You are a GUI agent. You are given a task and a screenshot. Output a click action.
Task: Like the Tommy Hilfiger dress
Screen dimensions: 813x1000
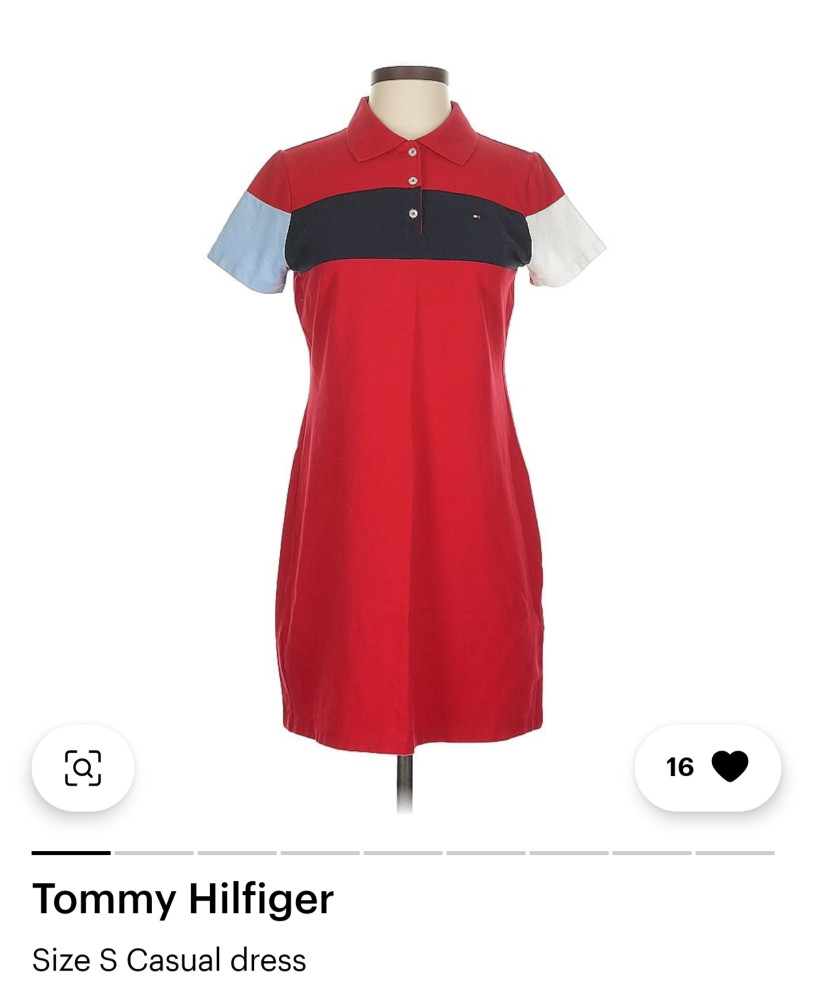[x=729, y=767]
